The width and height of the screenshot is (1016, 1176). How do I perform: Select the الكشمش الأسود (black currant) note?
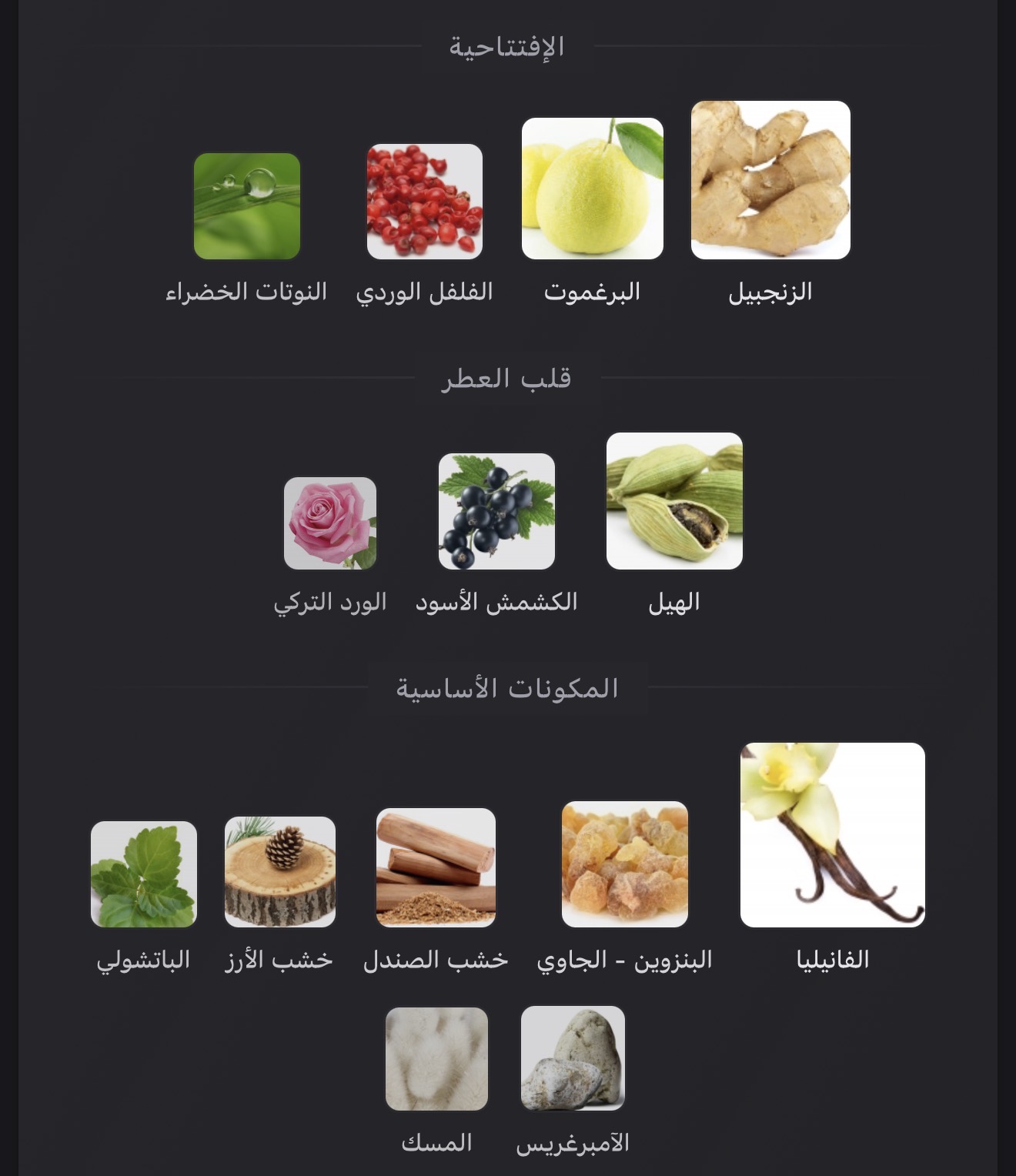(x=496, y=511)
